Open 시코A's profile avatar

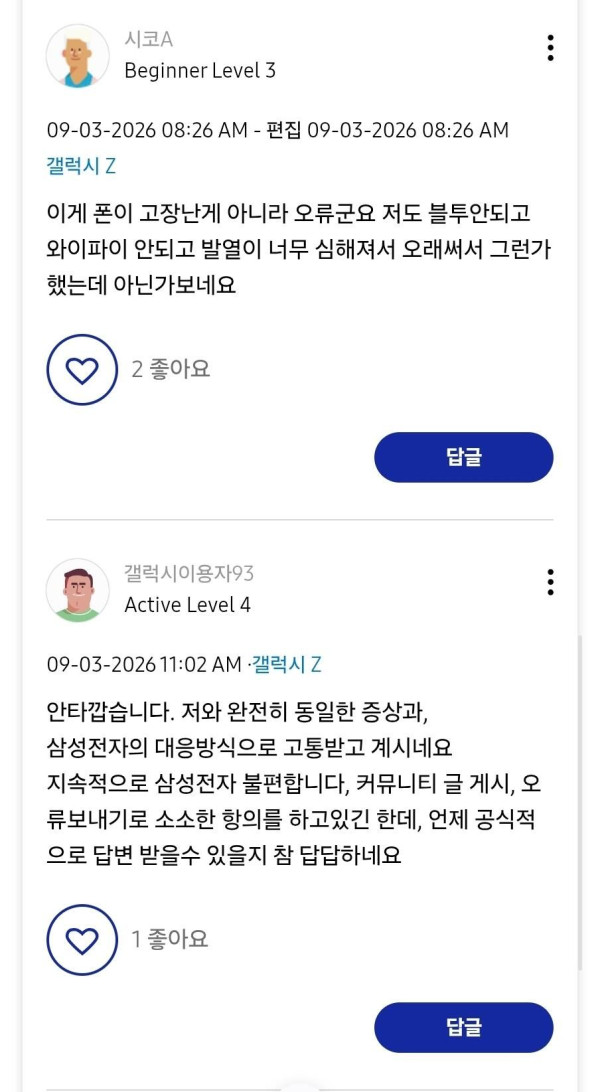77,56
